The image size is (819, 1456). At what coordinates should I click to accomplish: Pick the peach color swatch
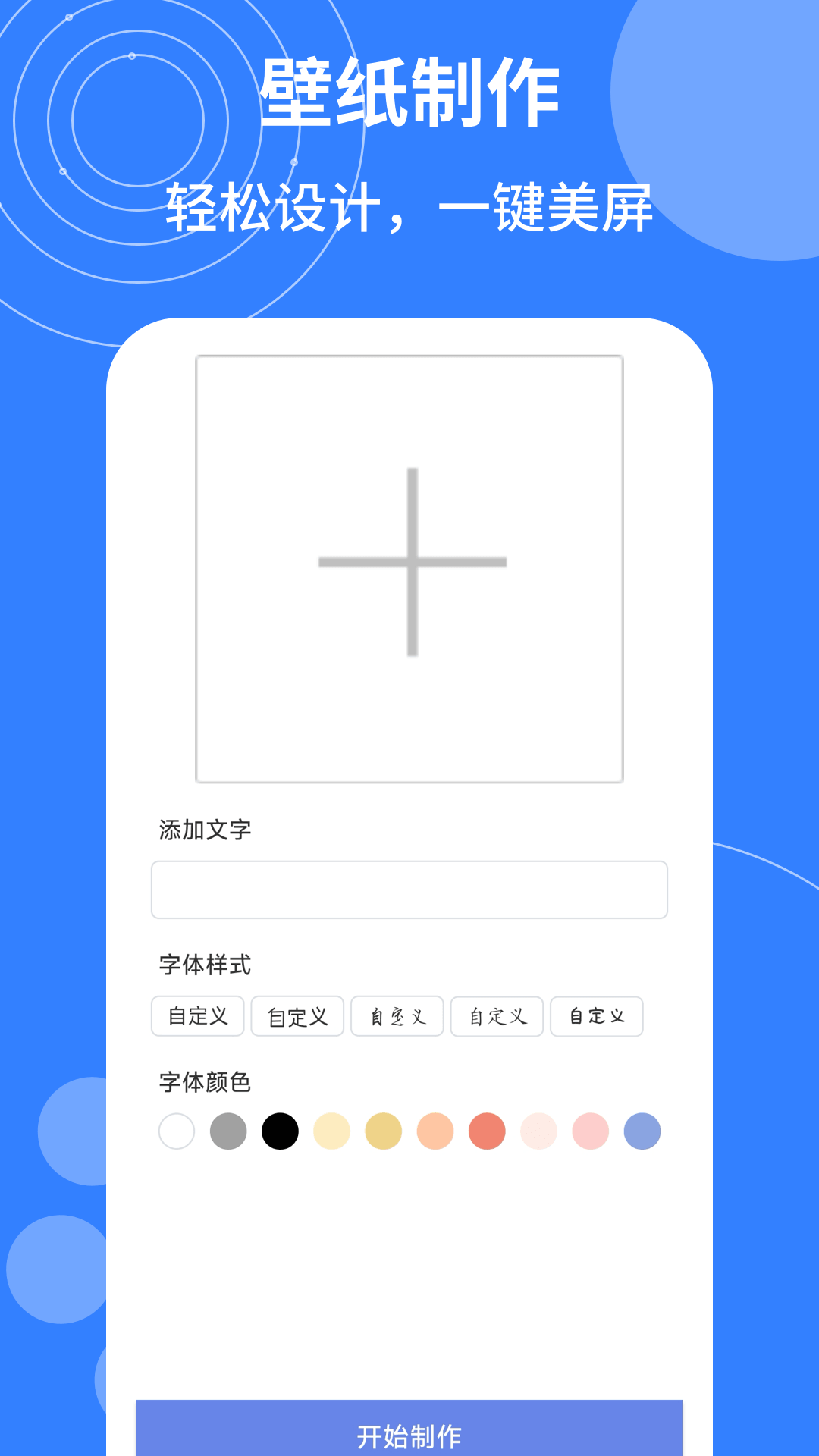coord(435,1131)
